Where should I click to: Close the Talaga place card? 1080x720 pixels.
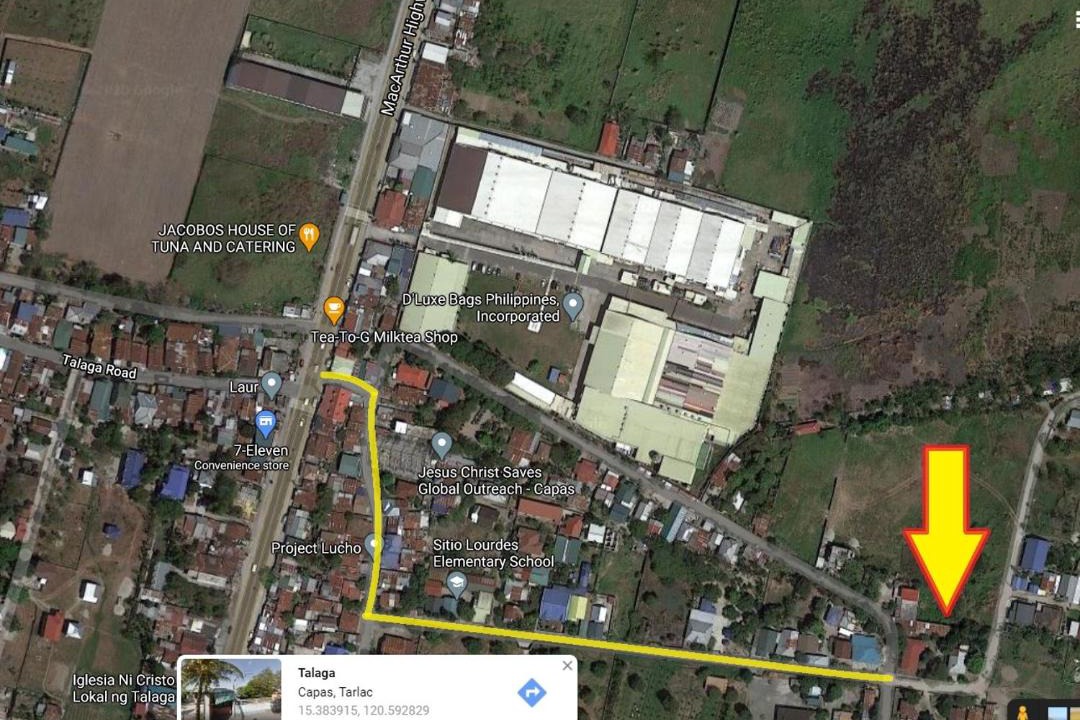tap(567, 666)
